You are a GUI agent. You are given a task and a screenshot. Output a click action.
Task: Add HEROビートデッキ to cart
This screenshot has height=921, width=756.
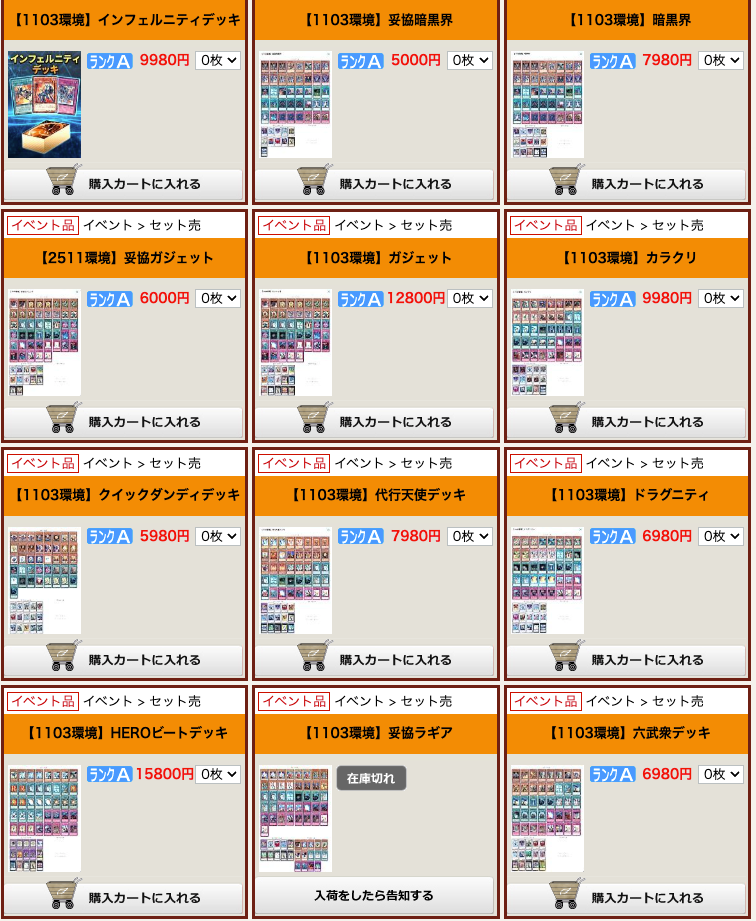(124, 898)
